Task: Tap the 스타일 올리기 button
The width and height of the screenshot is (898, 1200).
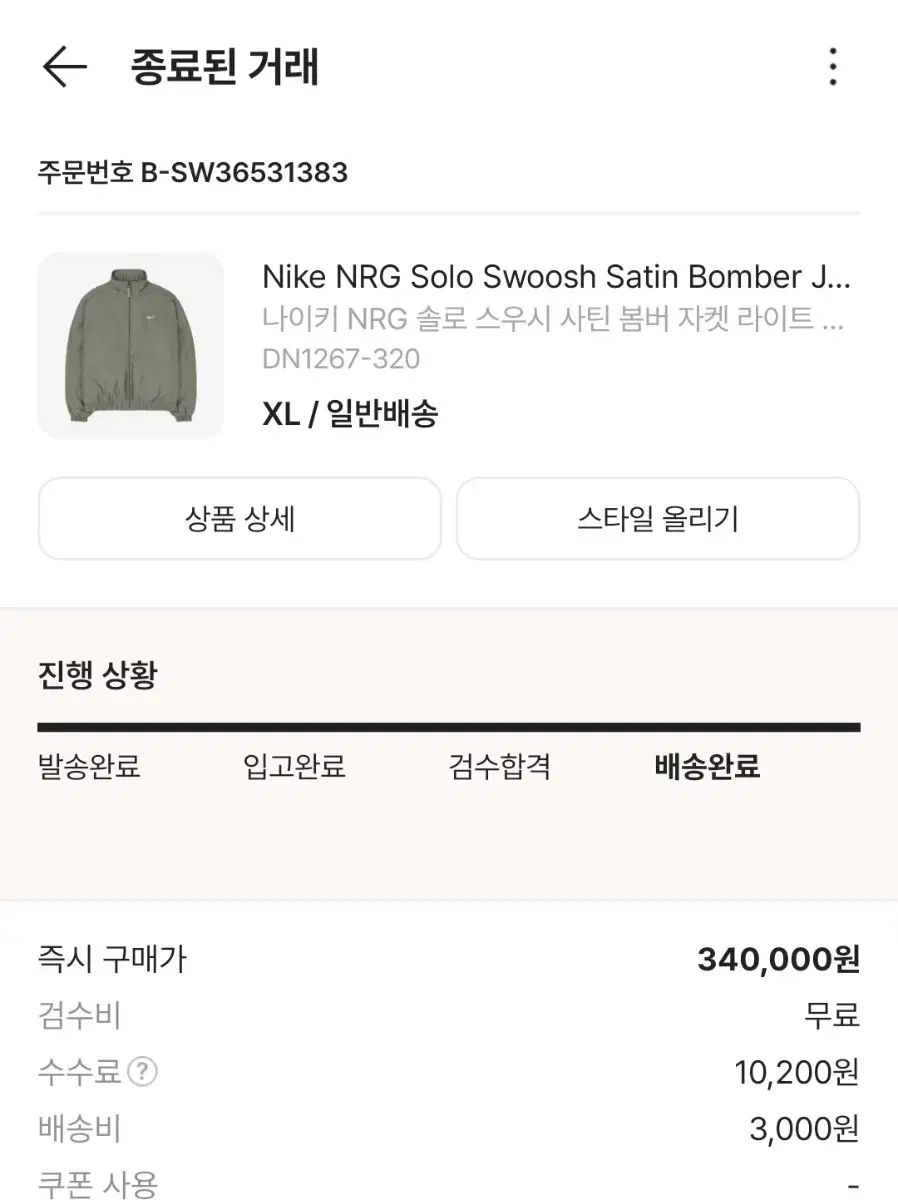Action: 658,519
